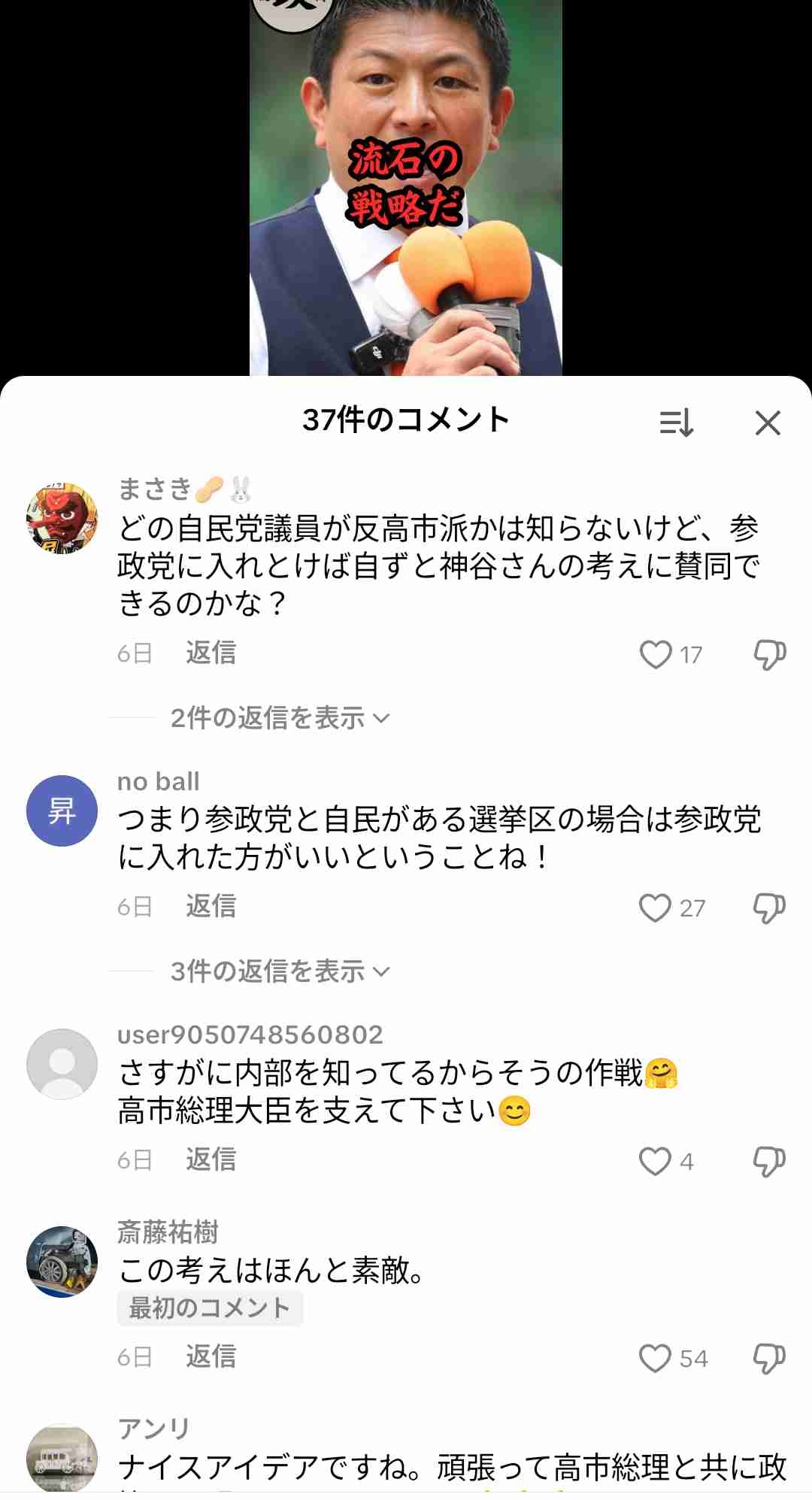Expand the 2 replies under まさき's comment

click(279, 718)
